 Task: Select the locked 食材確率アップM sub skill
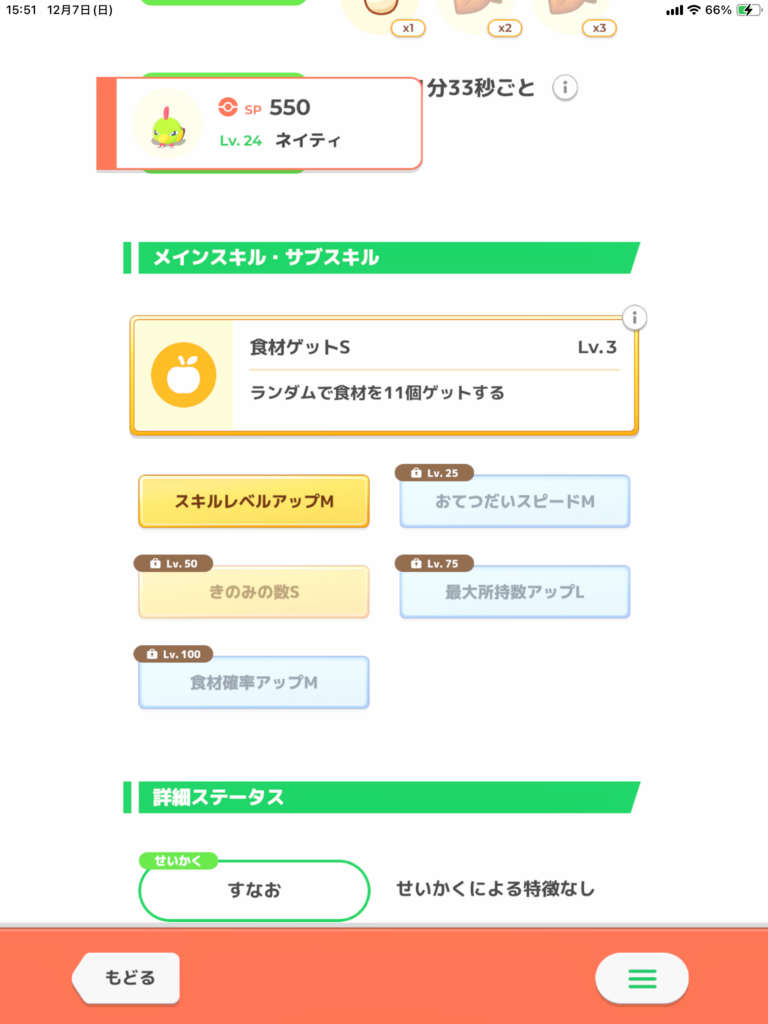coord(254,682)
